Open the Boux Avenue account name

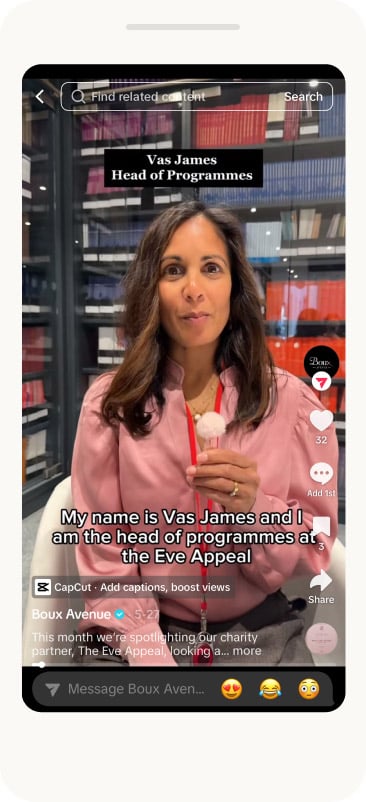click(x=71, y=614)
